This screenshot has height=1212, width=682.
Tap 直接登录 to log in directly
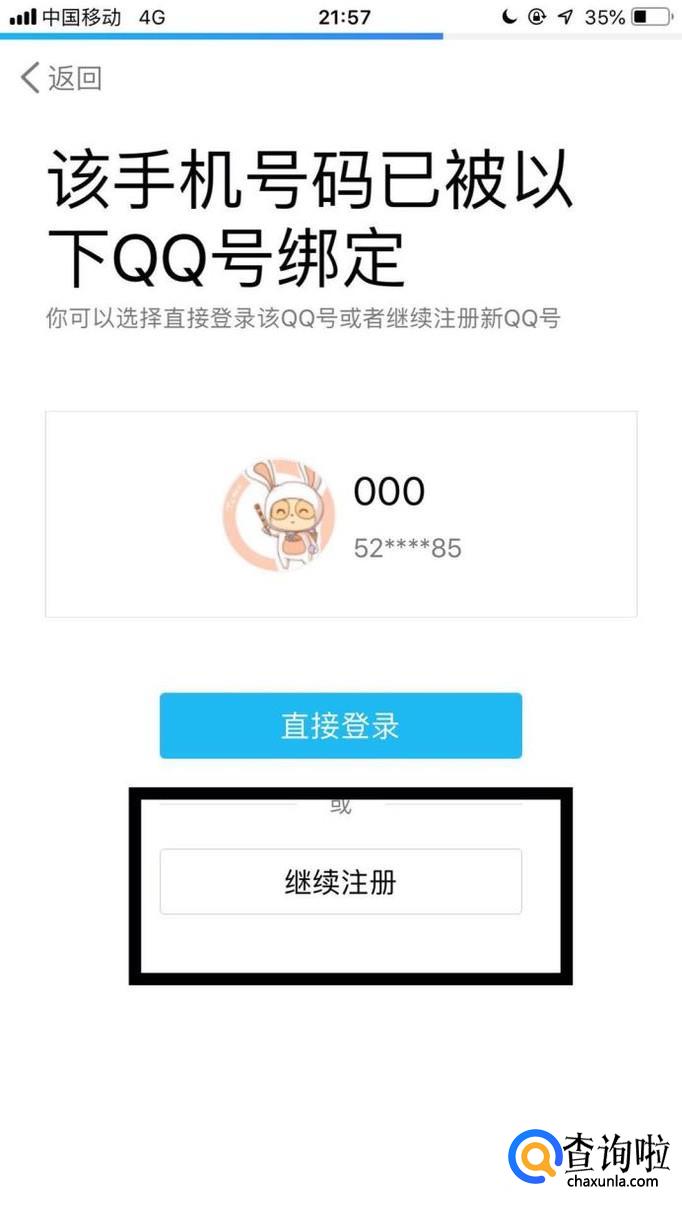coord(340,726)
